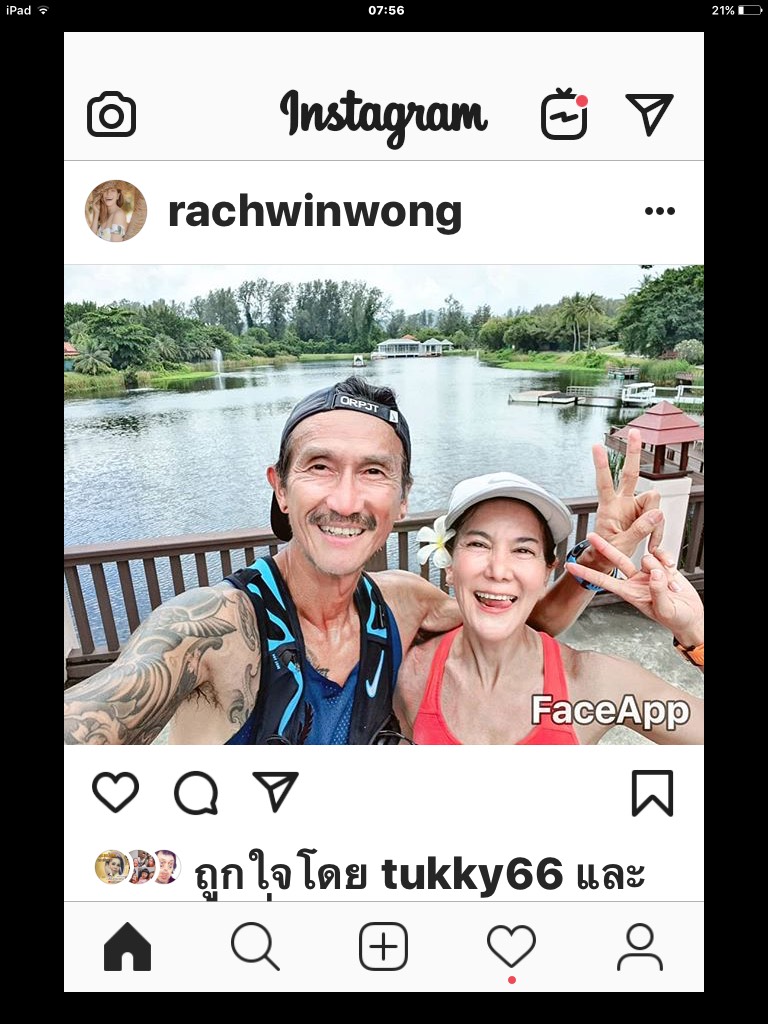This screenshot has width=768, height=1024.
Task: Comment on rachwinwong's post
Action: 196,793
